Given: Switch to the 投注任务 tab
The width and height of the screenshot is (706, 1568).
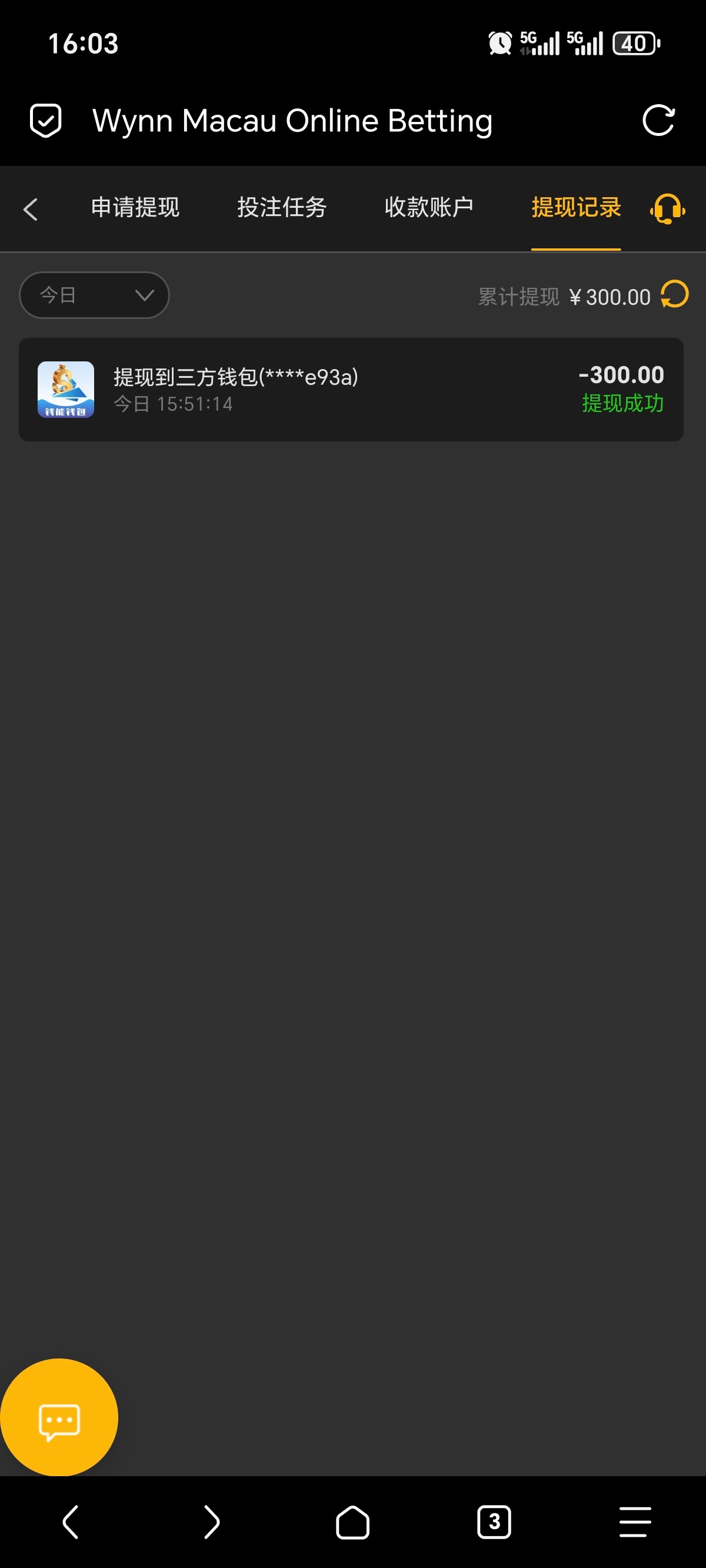Looking at the screenshot, I should point(282,208).
